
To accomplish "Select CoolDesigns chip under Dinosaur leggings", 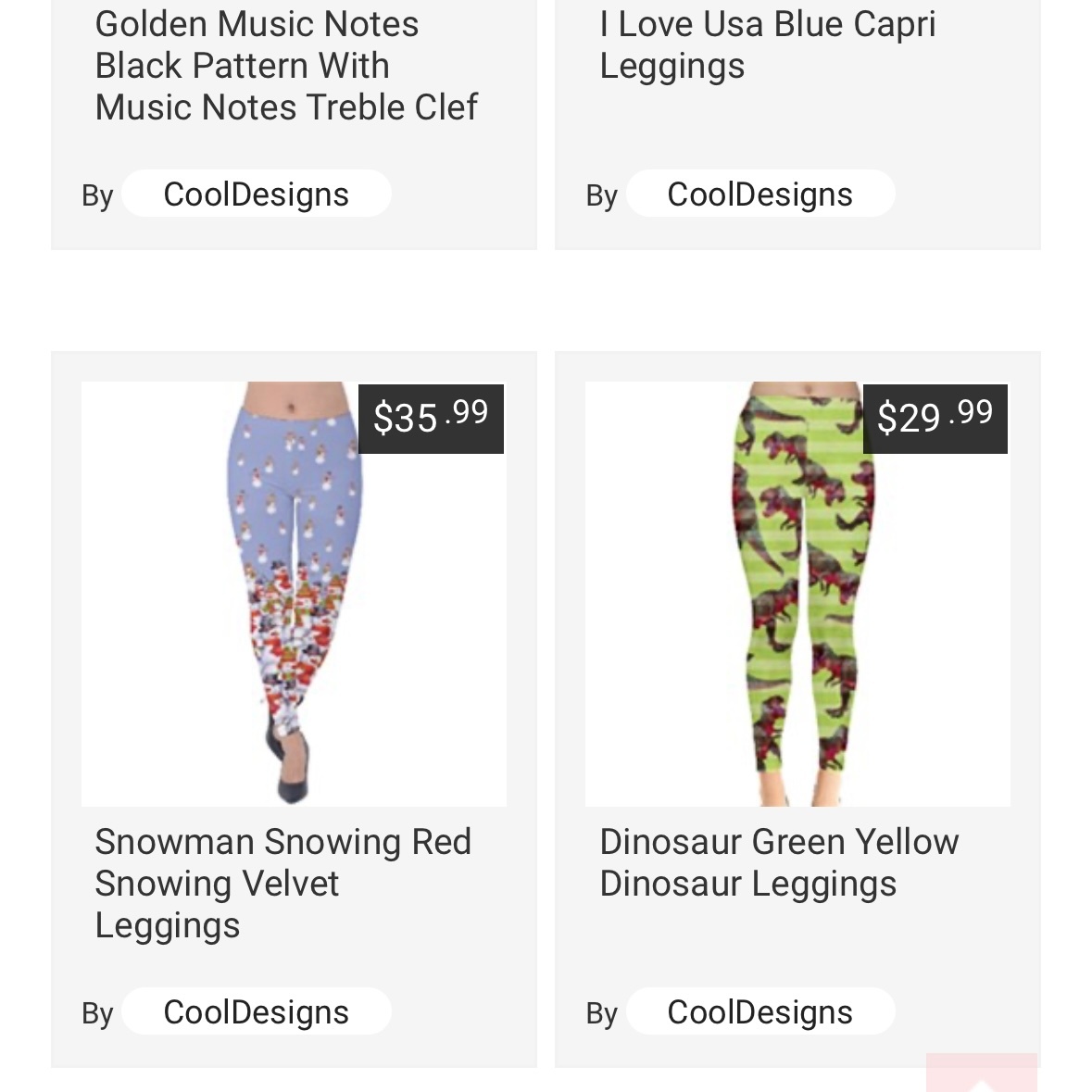I will click(x=759, y=1011).
